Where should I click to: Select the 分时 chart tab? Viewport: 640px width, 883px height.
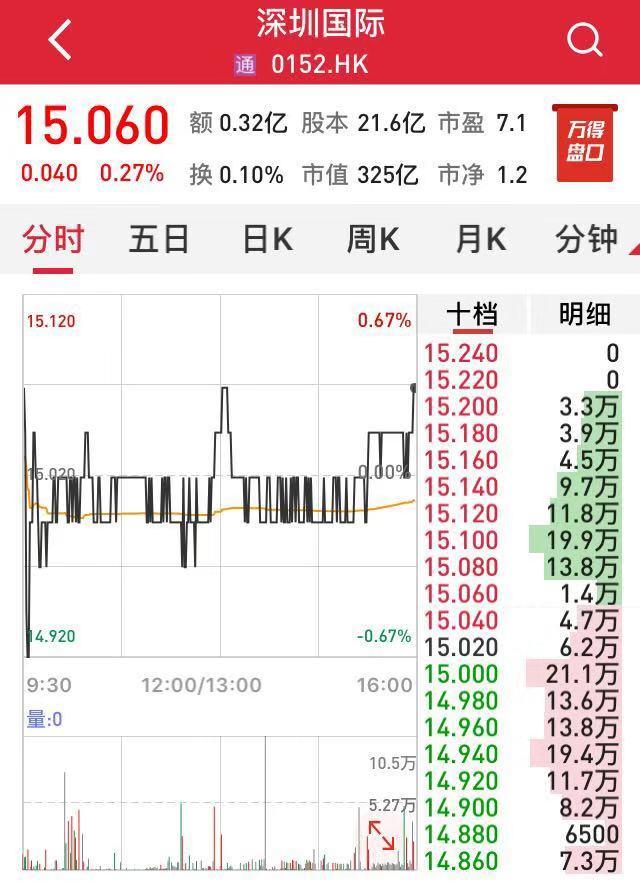coord(54,240)
